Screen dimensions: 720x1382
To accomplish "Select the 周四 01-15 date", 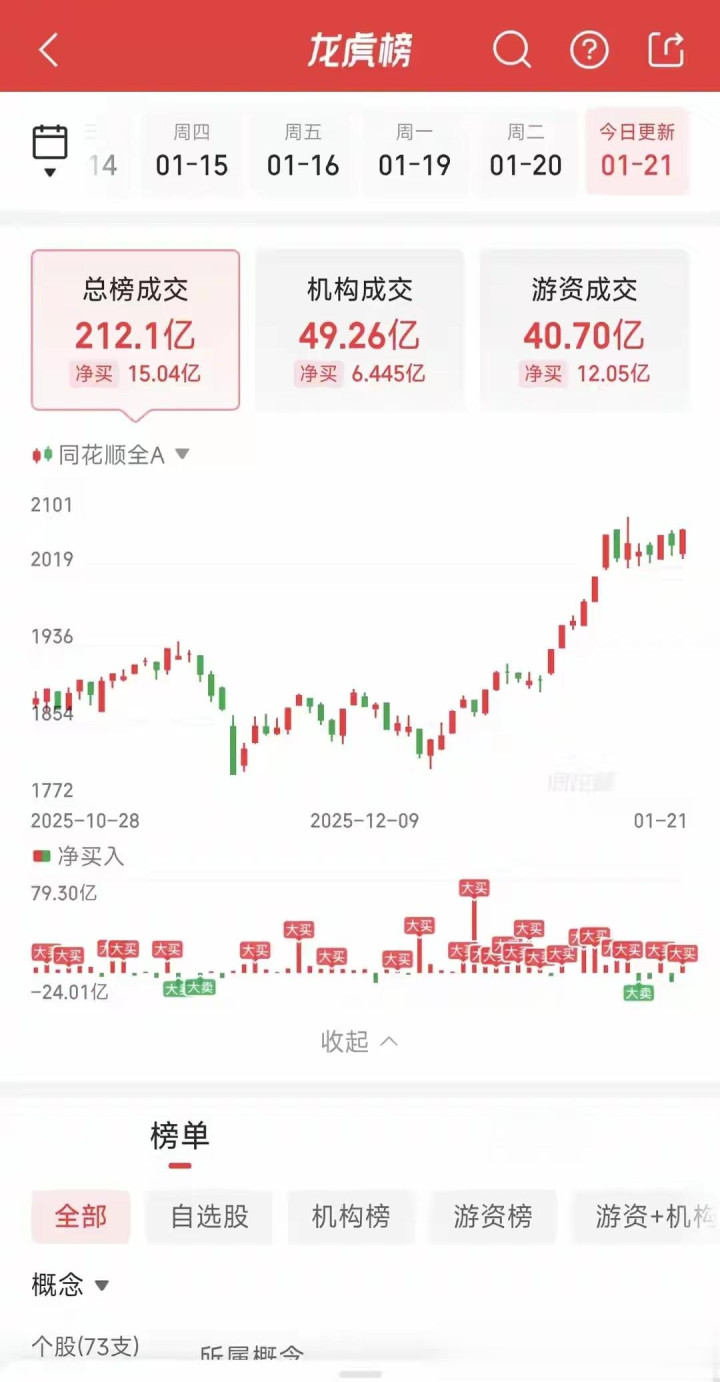I will (192, 151).
